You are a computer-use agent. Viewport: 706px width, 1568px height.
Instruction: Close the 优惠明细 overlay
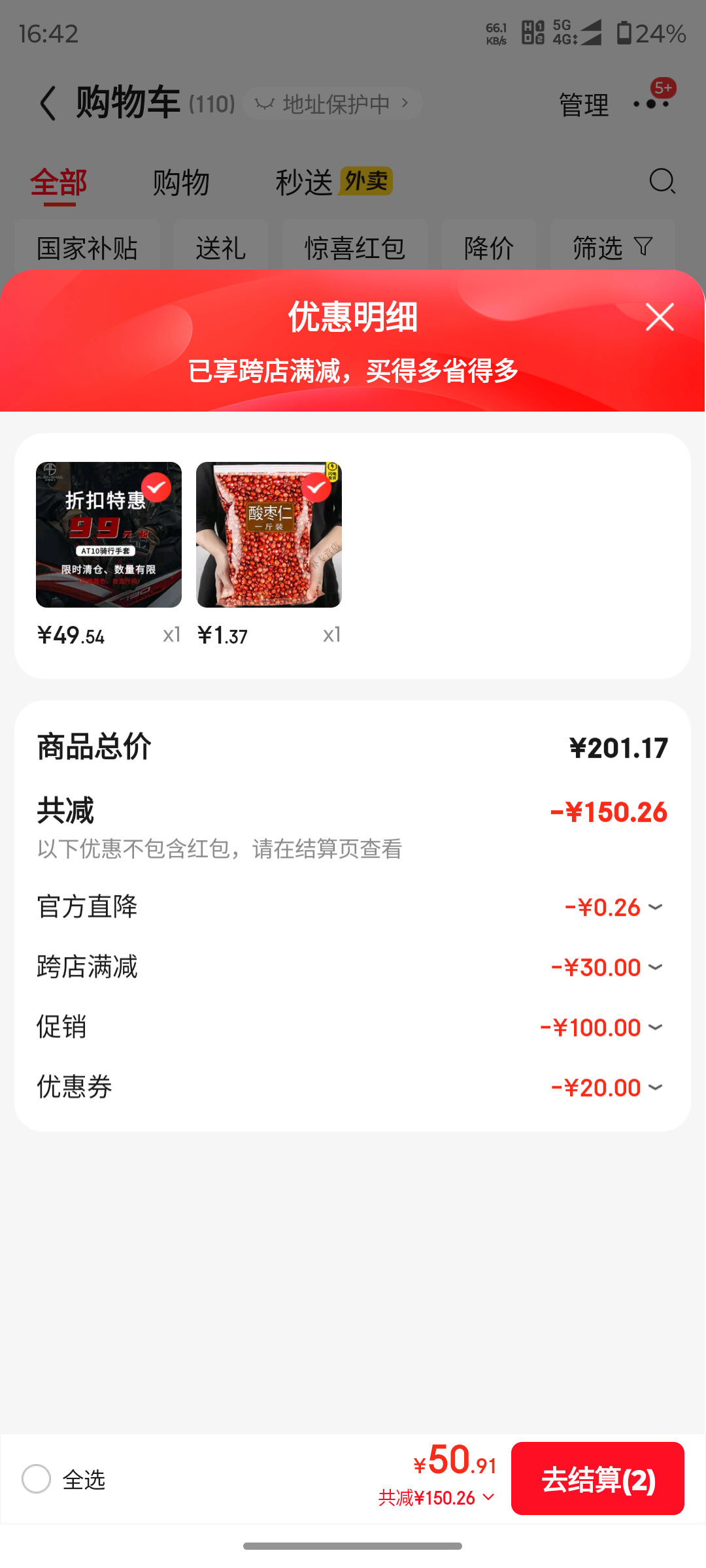pos(659,317)
